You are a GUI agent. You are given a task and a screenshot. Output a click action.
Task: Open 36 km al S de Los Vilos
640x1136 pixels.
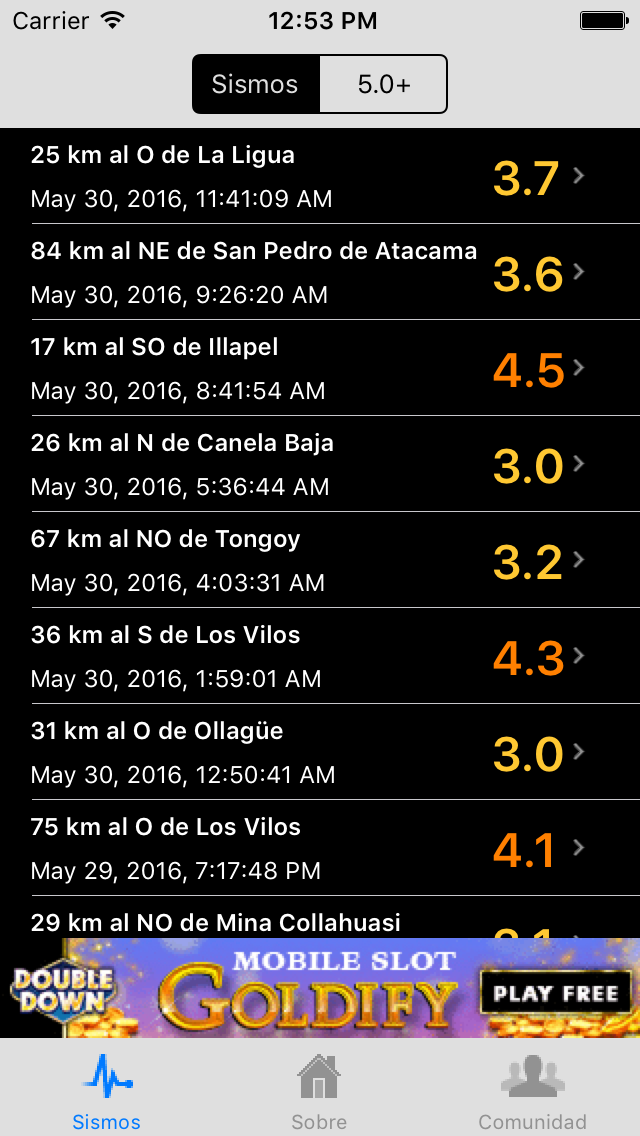coord(320,656)
